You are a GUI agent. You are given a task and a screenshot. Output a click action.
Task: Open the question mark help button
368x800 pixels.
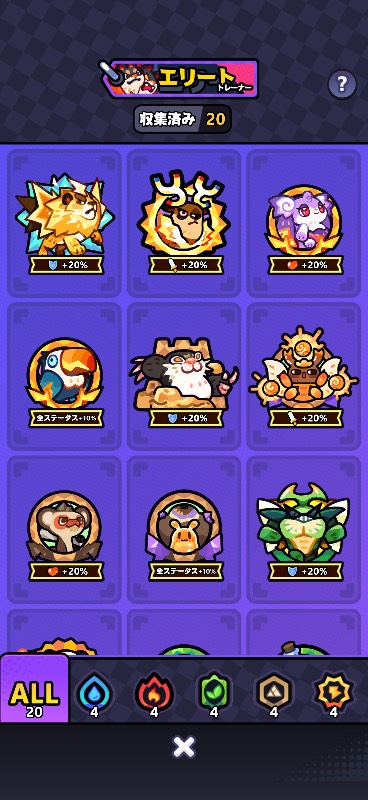pos(341,84)
